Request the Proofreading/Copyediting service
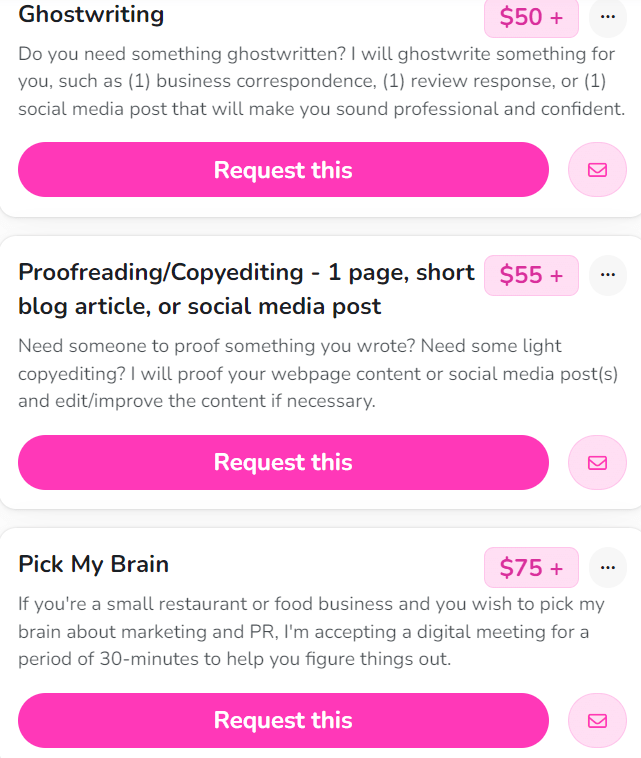The image size is (641, 758). (x=283, y=462)
